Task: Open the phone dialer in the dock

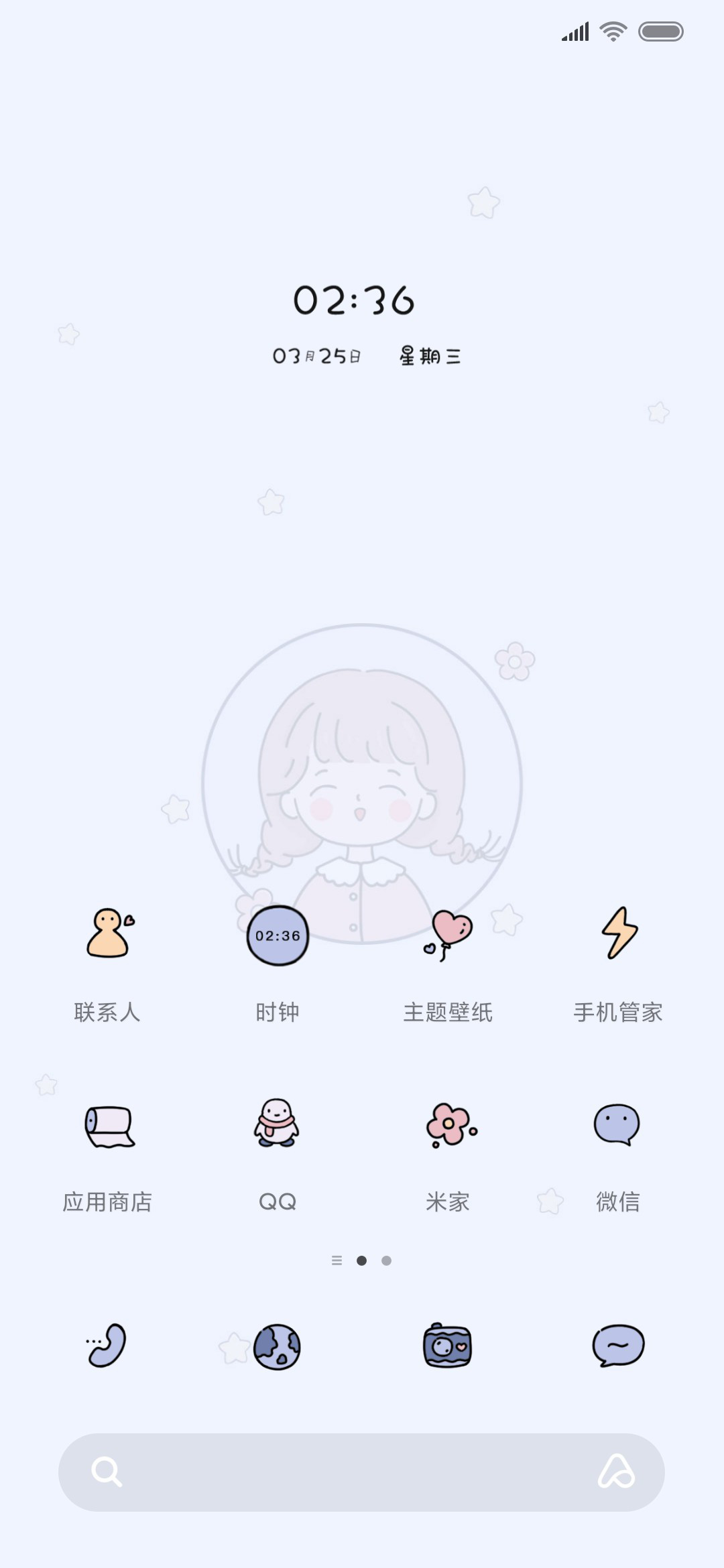Action: 107,1345
